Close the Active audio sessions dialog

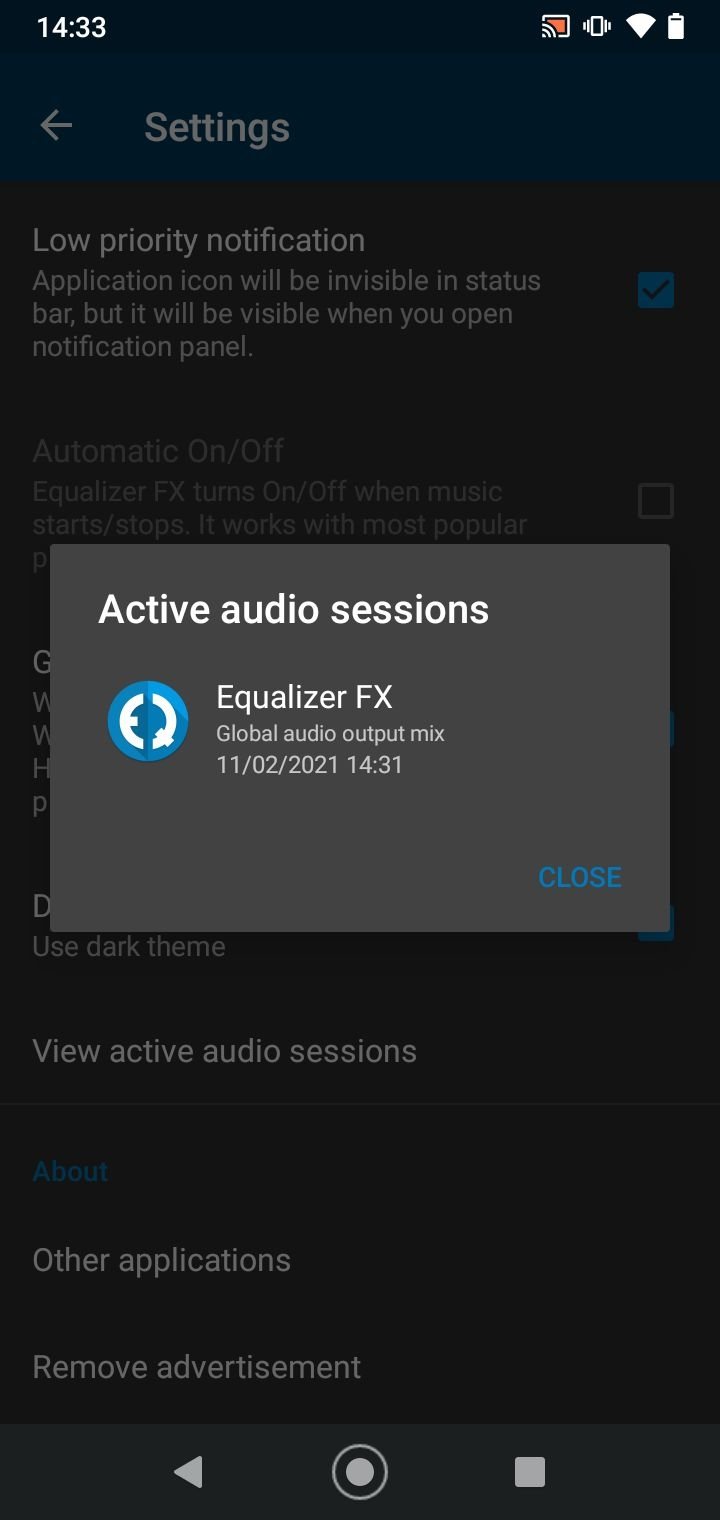point(580,877)
